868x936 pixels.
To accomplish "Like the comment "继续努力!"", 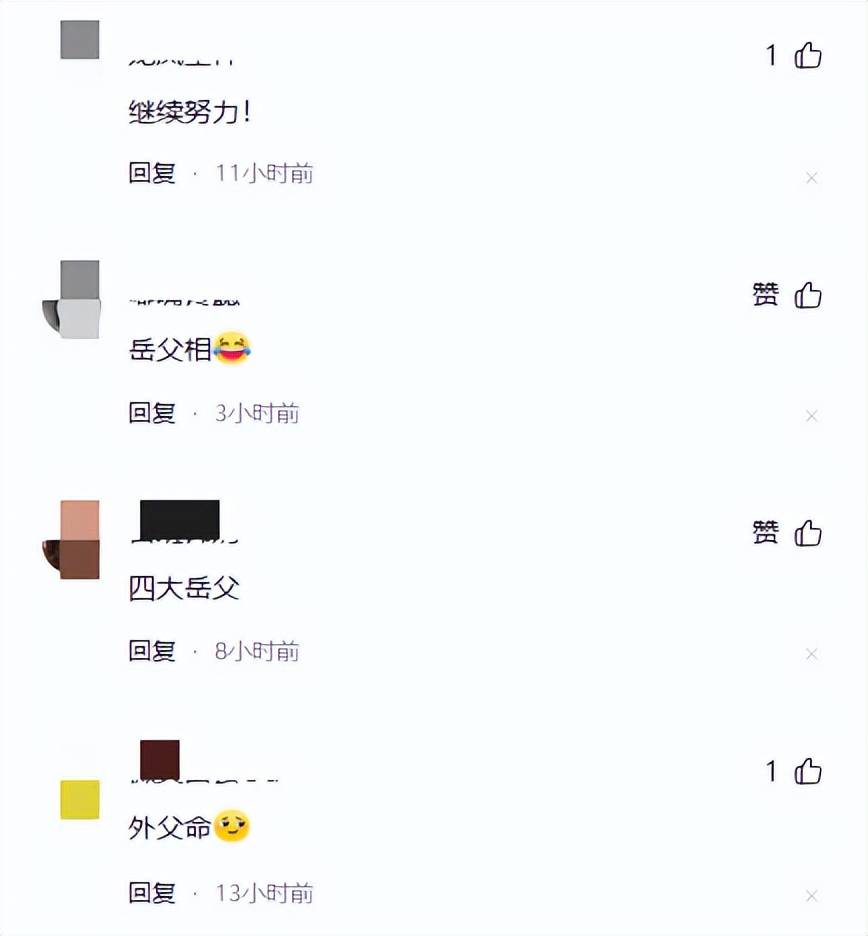I will (x=808, y=56).
